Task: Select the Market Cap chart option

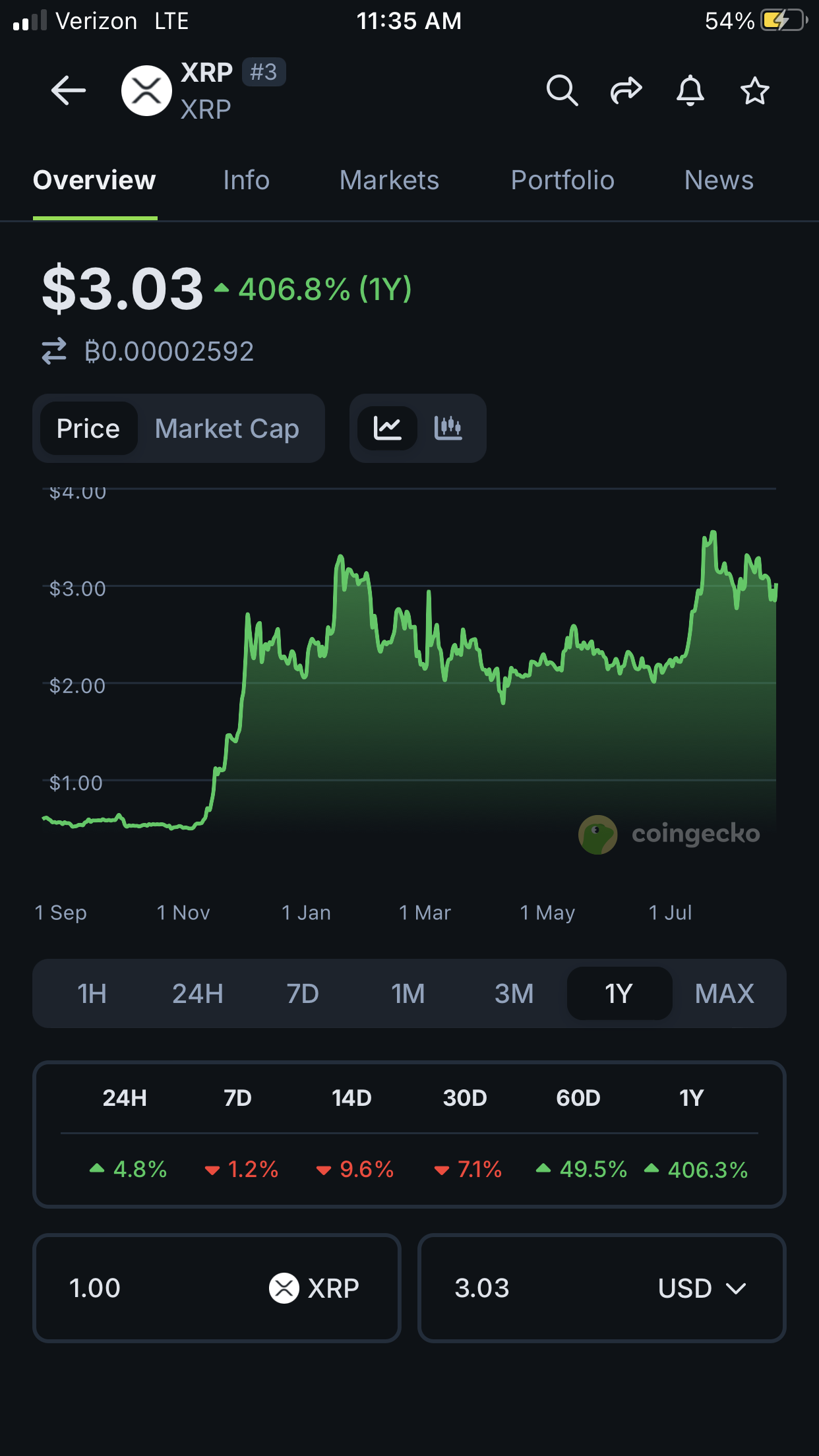Action: click(x=227, y=429)
